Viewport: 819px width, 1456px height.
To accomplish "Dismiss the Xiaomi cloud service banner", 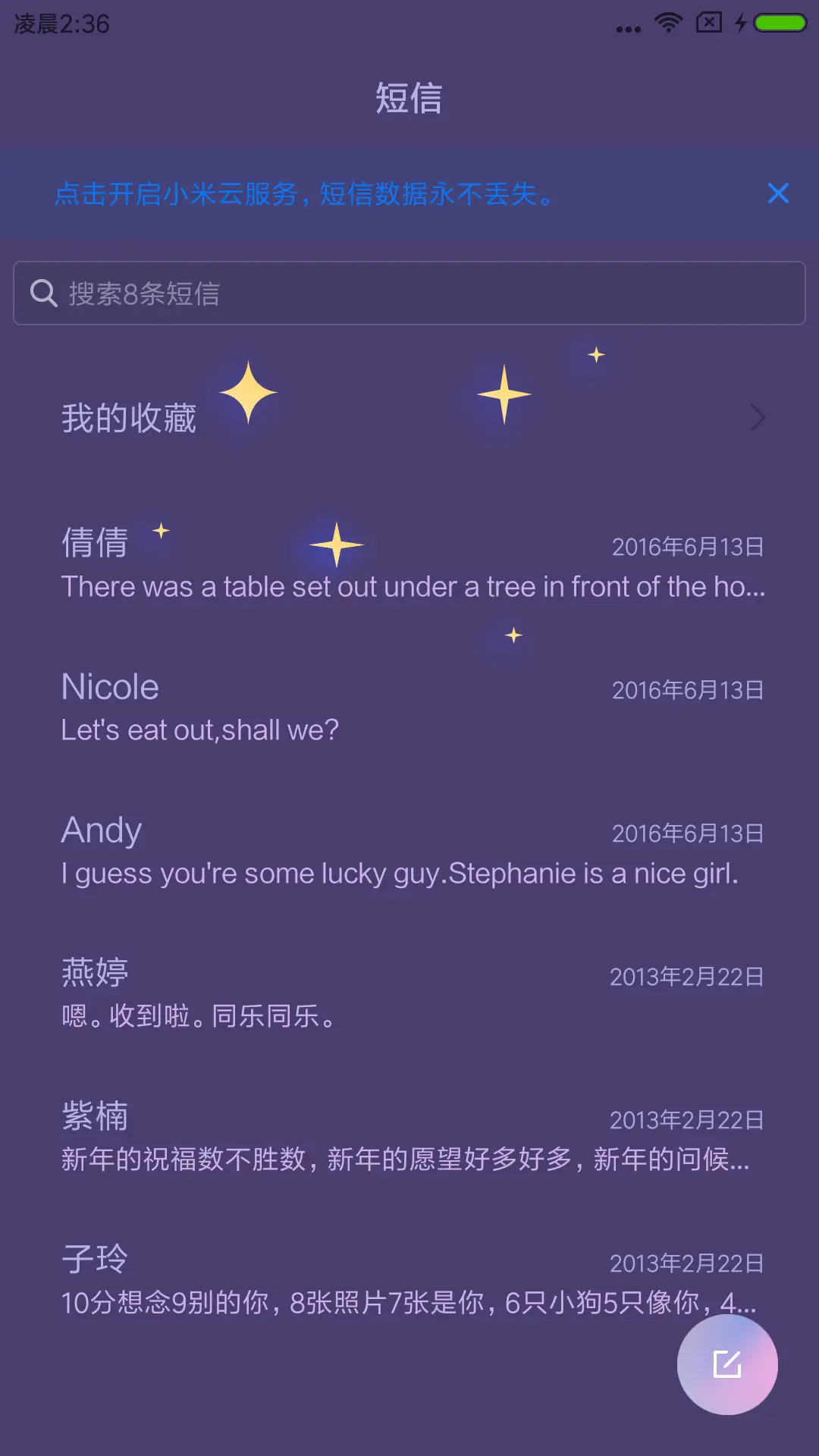I will [x=778, y=194].
